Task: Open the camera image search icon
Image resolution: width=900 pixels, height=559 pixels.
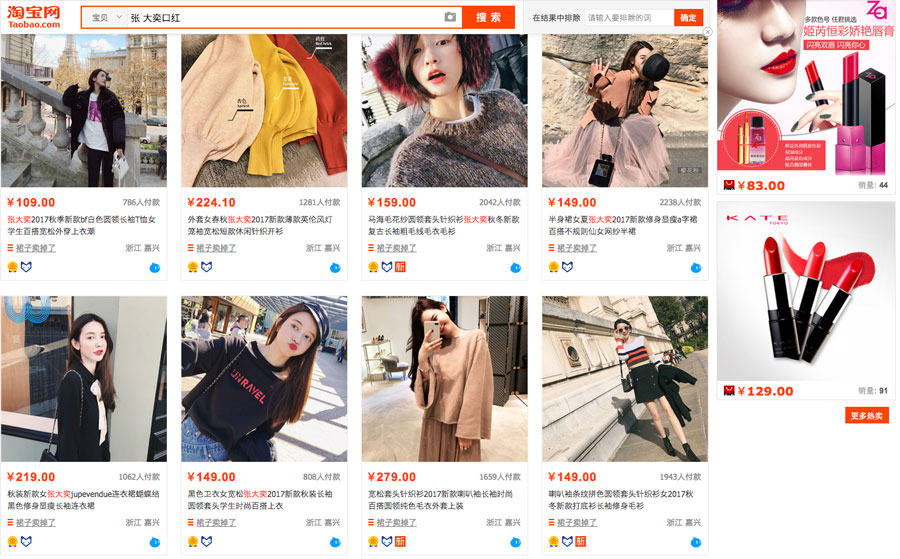Action: point(450,18)
